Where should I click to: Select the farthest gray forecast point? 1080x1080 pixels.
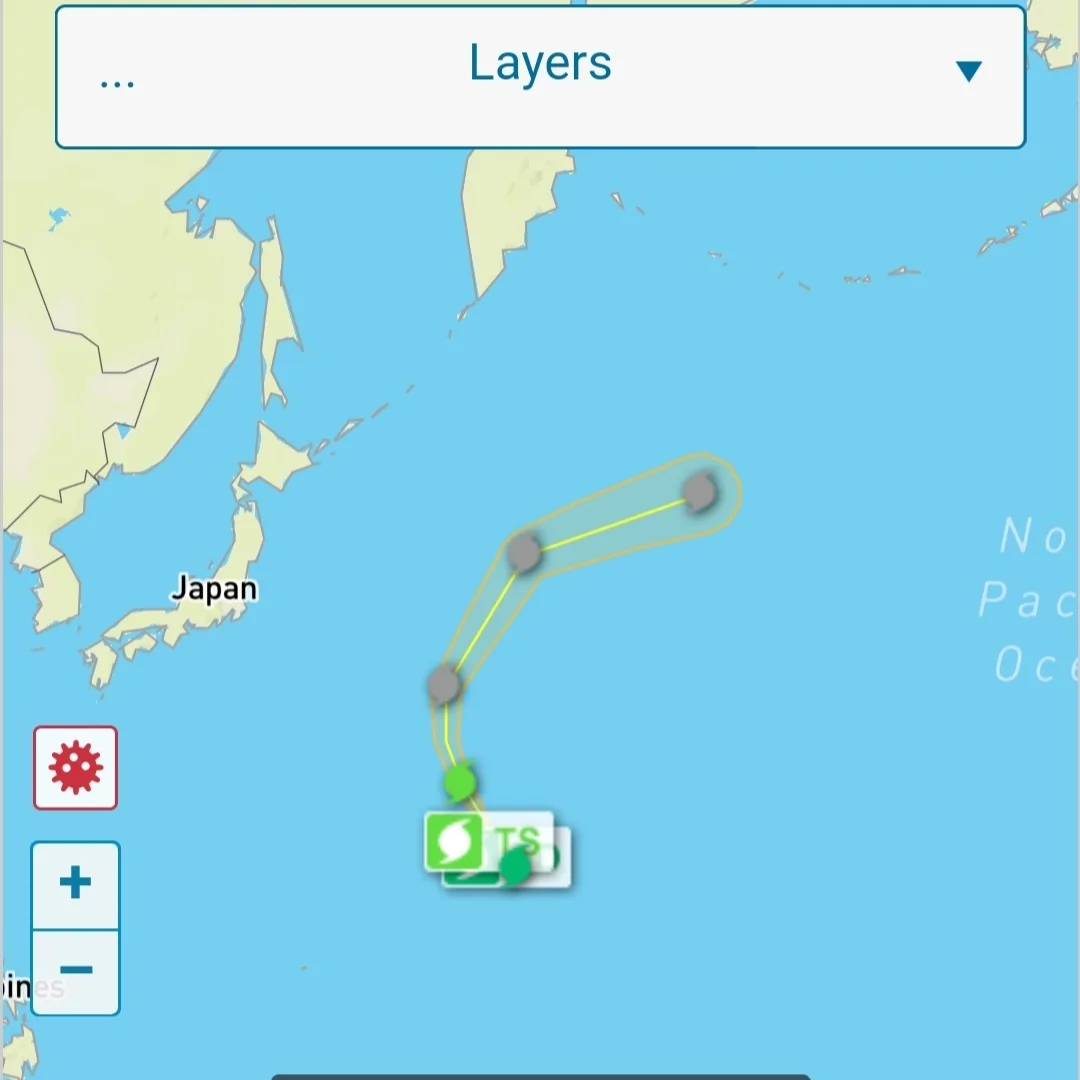700,491
